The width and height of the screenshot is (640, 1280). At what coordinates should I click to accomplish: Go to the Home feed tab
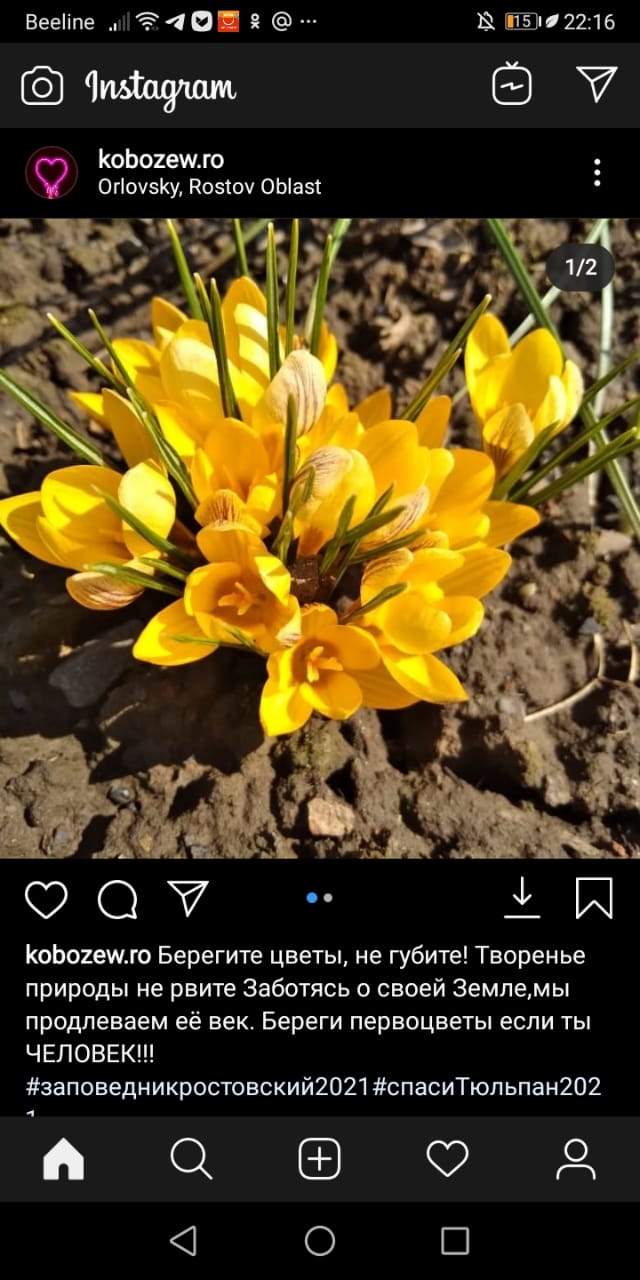(63, 1159)
